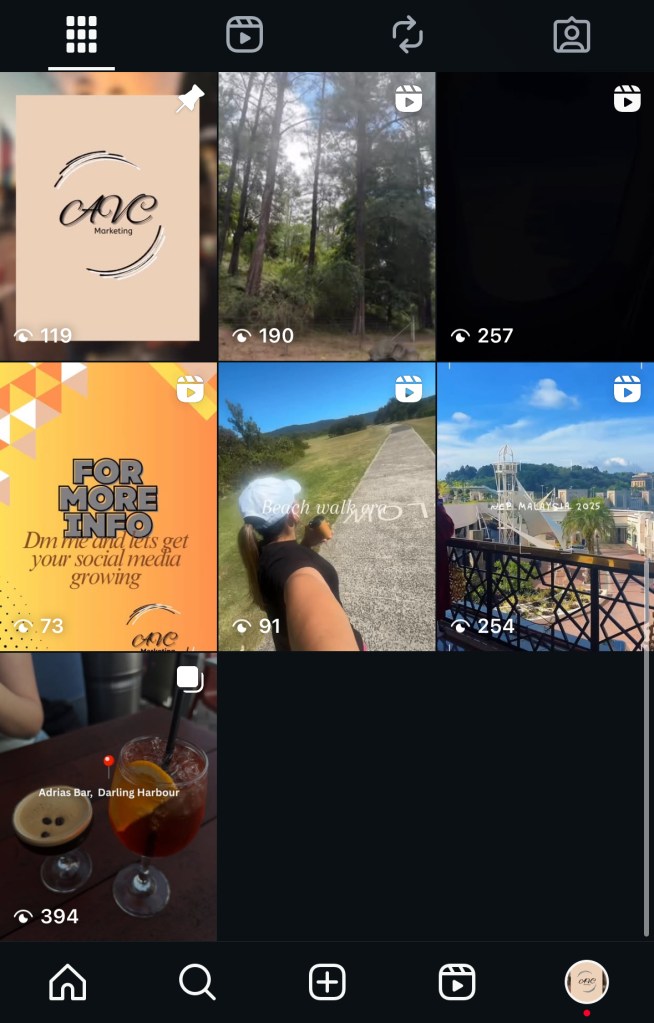
Task: Go to the Home feed
Action: click(x=68, y=983)
